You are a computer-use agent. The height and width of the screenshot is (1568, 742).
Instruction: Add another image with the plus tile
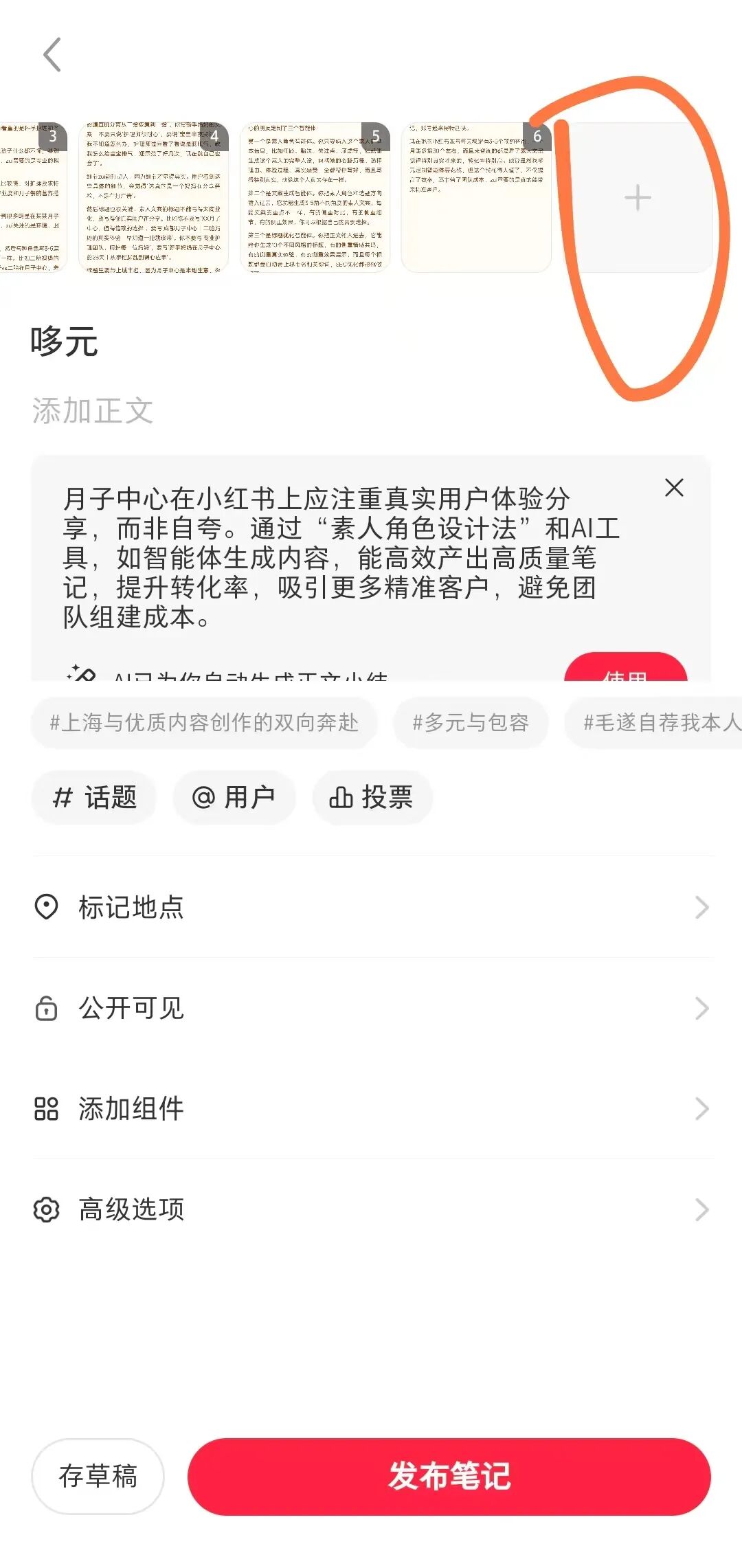pos(637,198)
